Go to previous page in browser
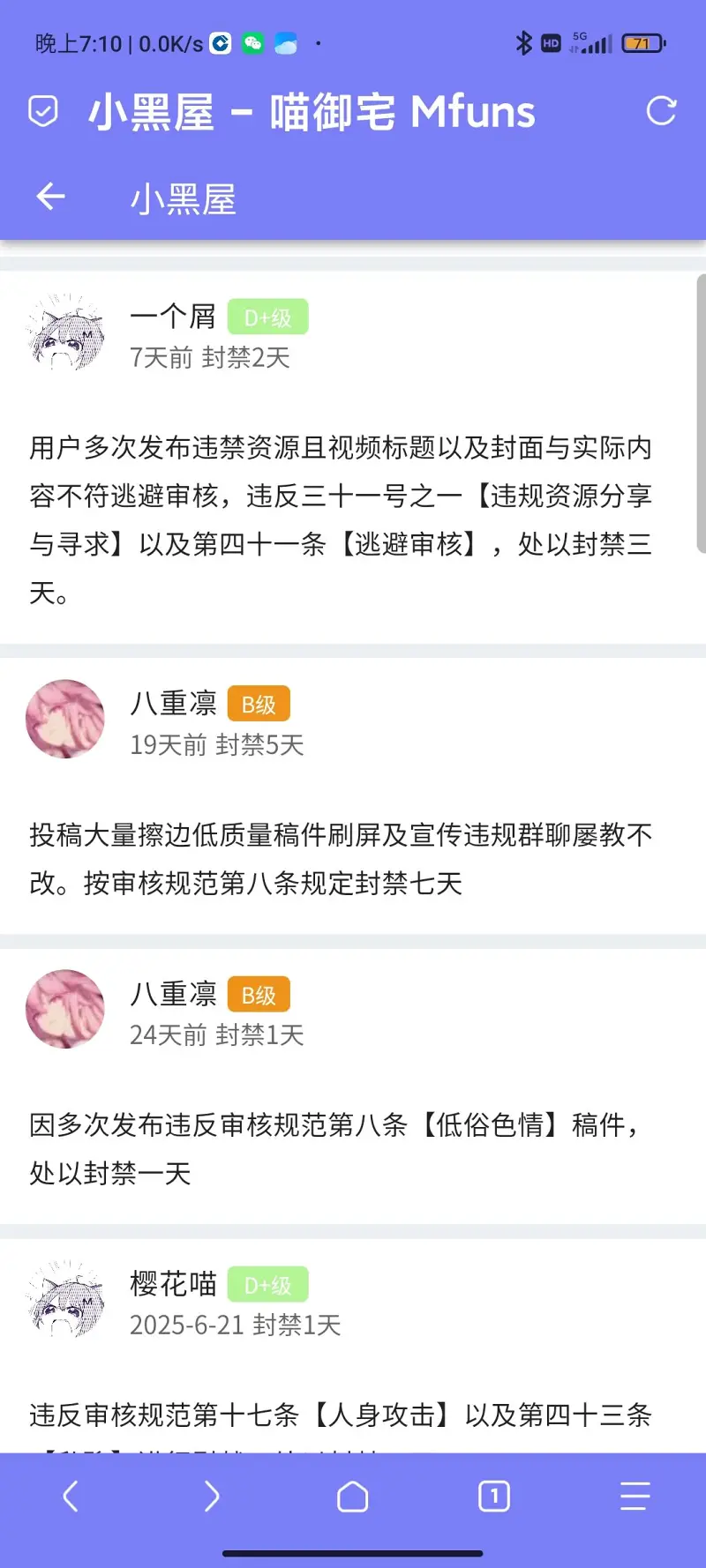 click(x=71, y=1497)
